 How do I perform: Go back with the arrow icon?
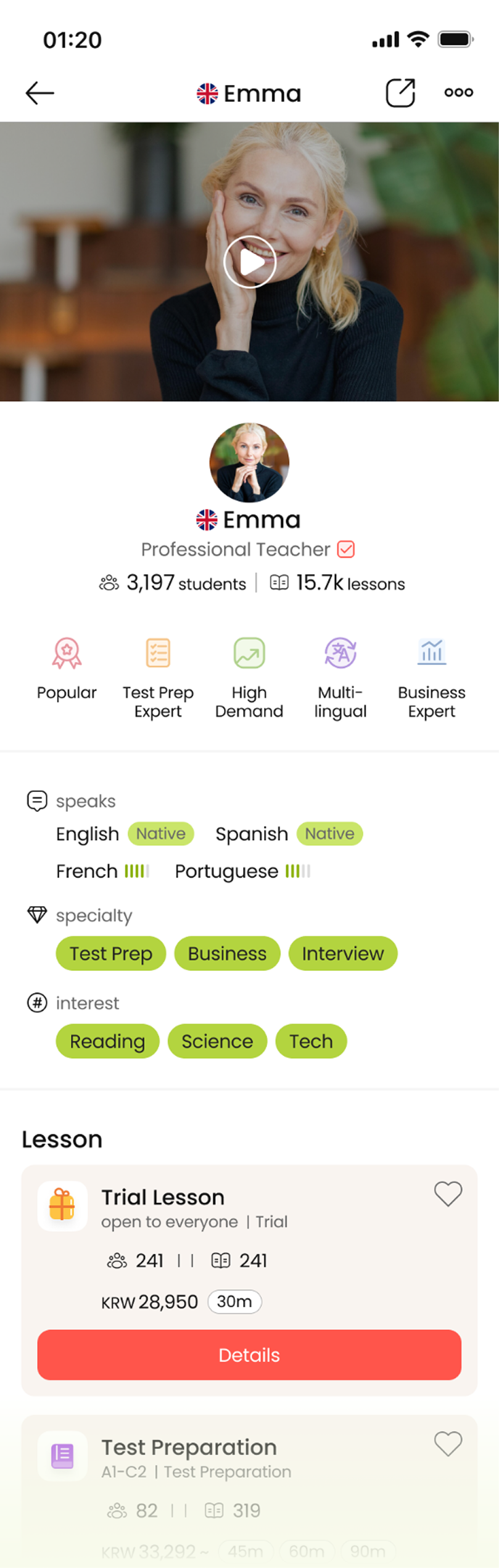click(40, 93)
